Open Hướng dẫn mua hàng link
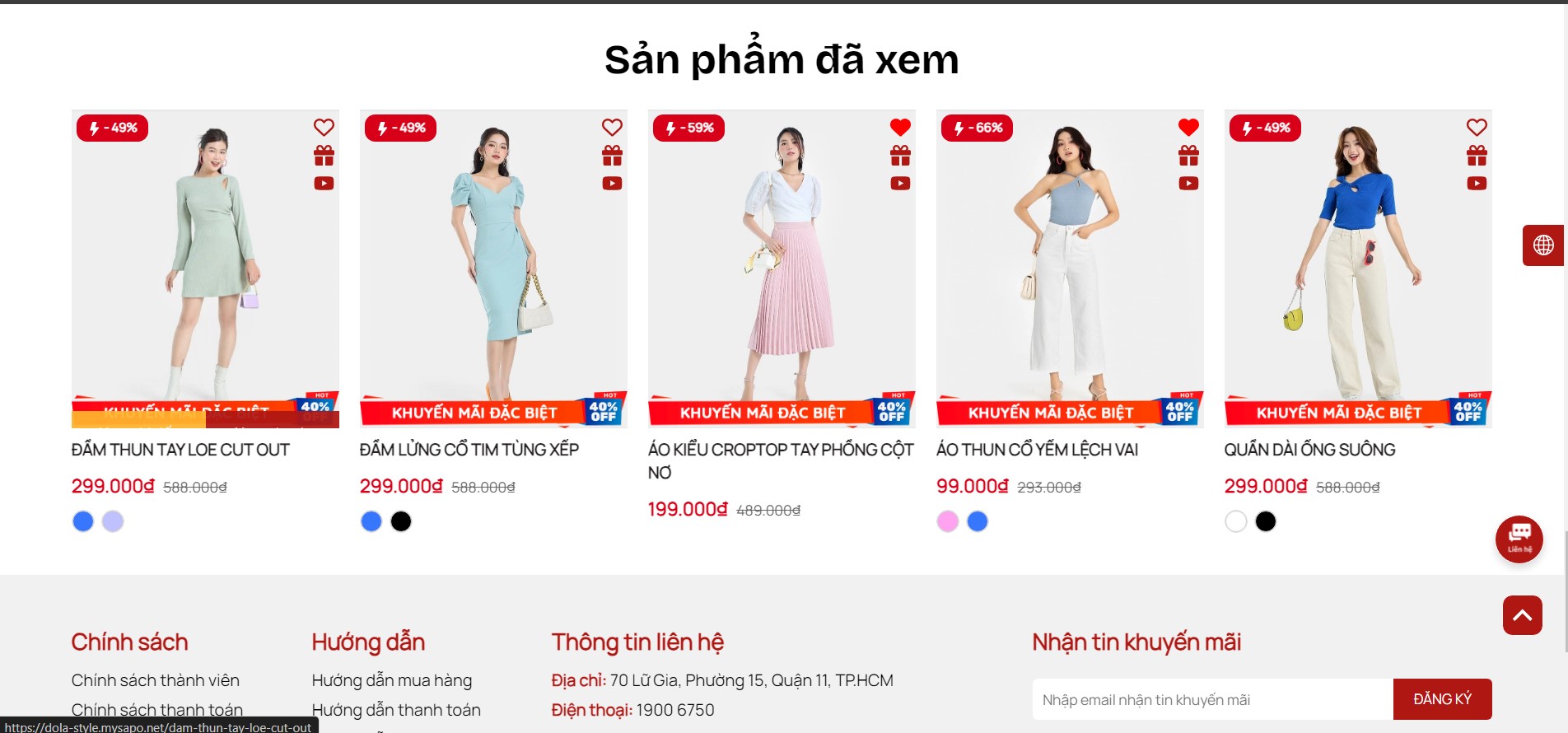This screenshot has height=733, width=1568. 392,680
